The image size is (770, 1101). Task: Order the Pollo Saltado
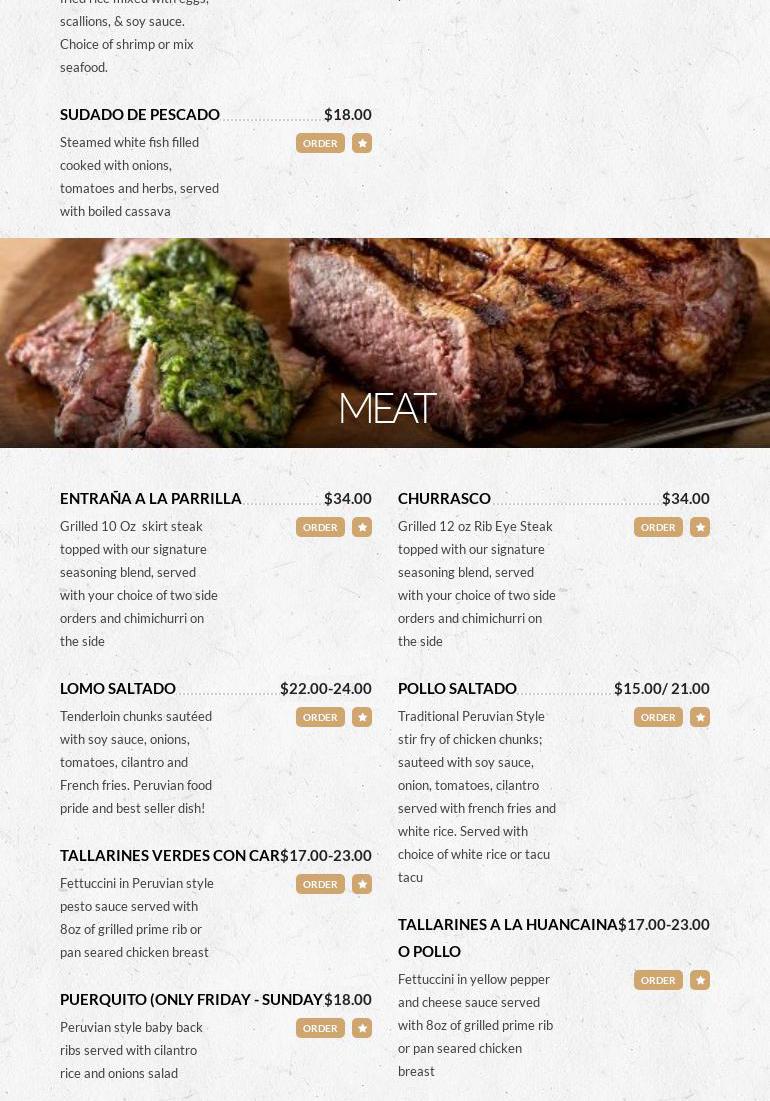point(658,717)
